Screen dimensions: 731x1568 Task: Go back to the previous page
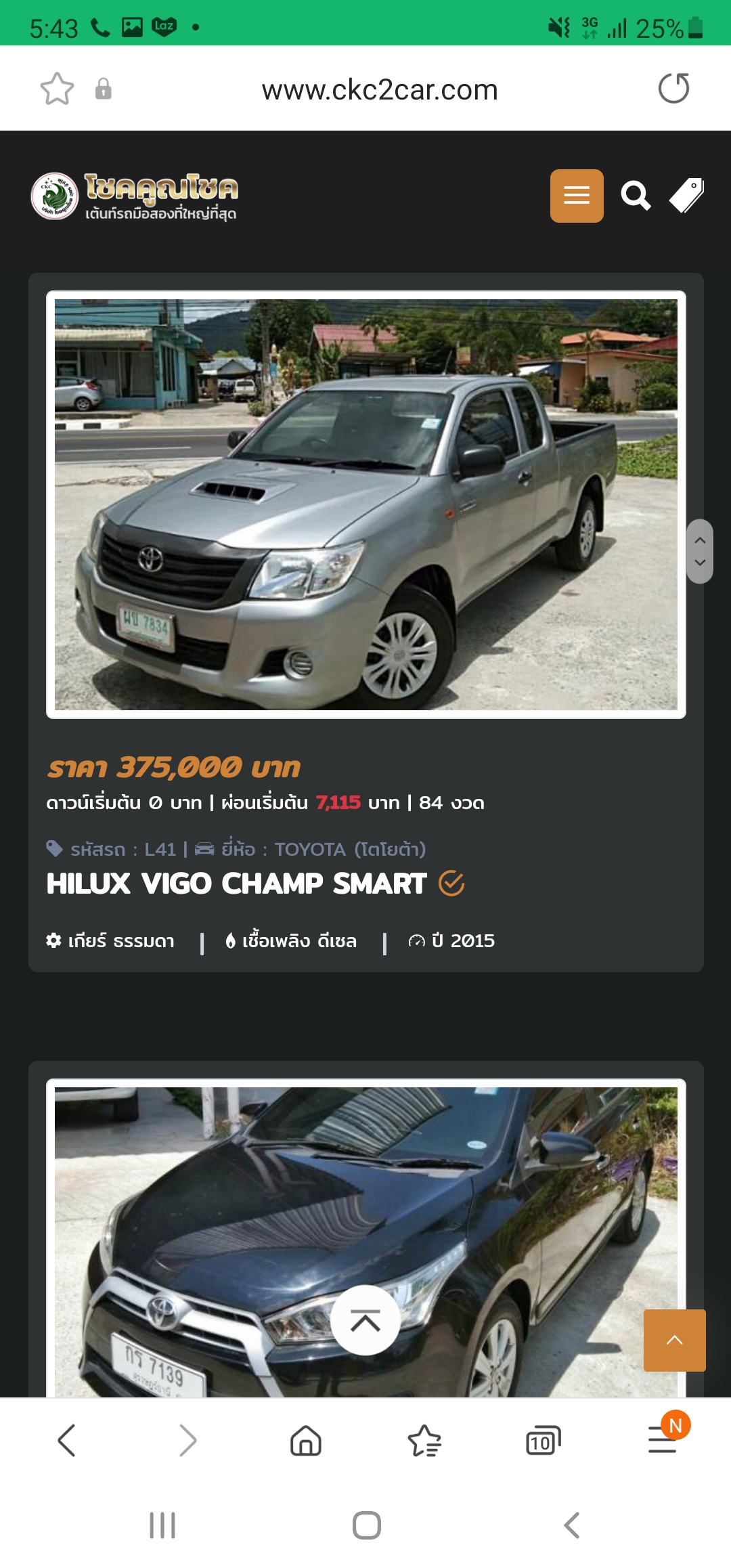(x=66, y=1440)
